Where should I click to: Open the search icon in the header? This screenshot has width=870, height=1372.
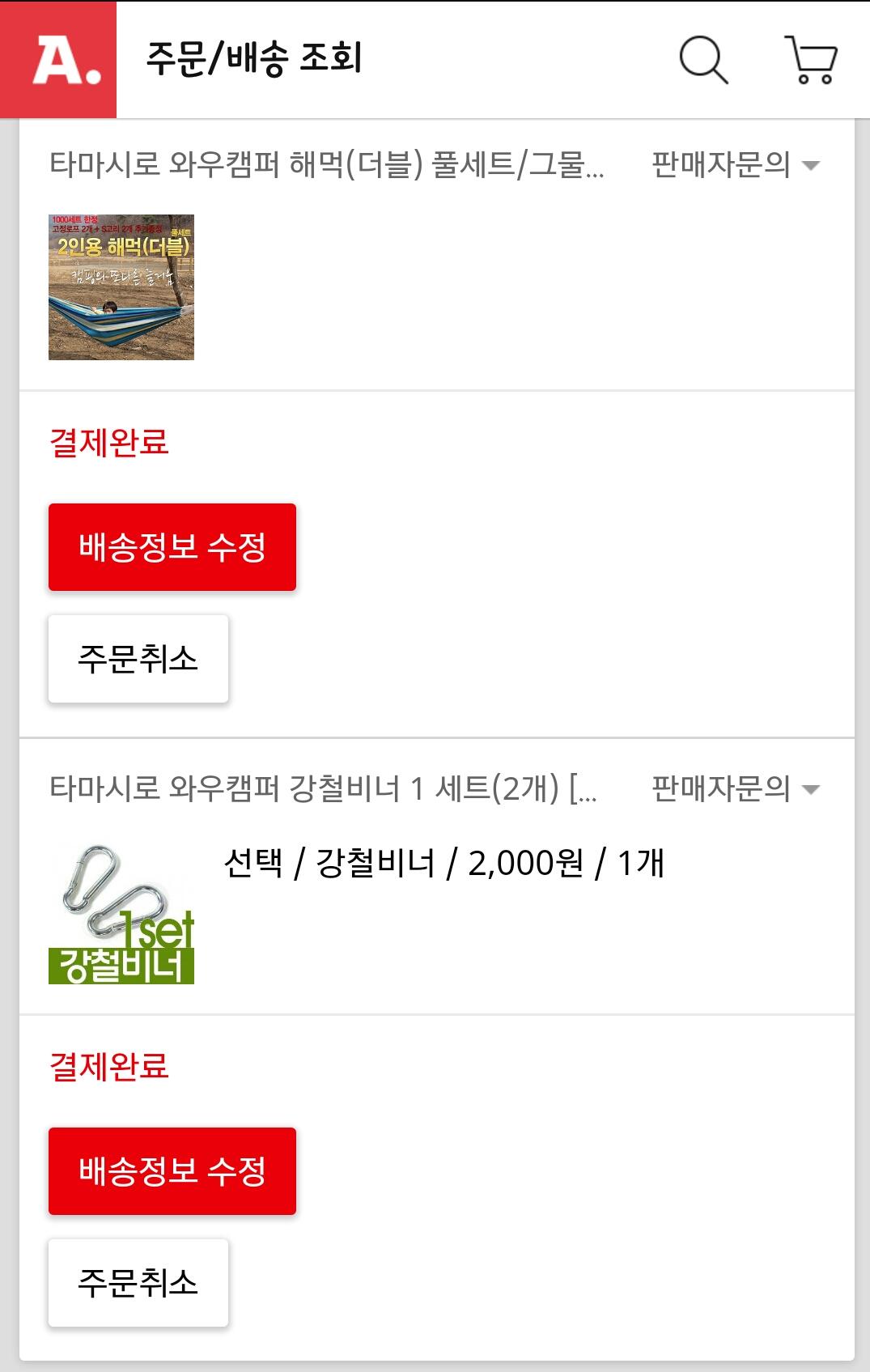point(702,59)
